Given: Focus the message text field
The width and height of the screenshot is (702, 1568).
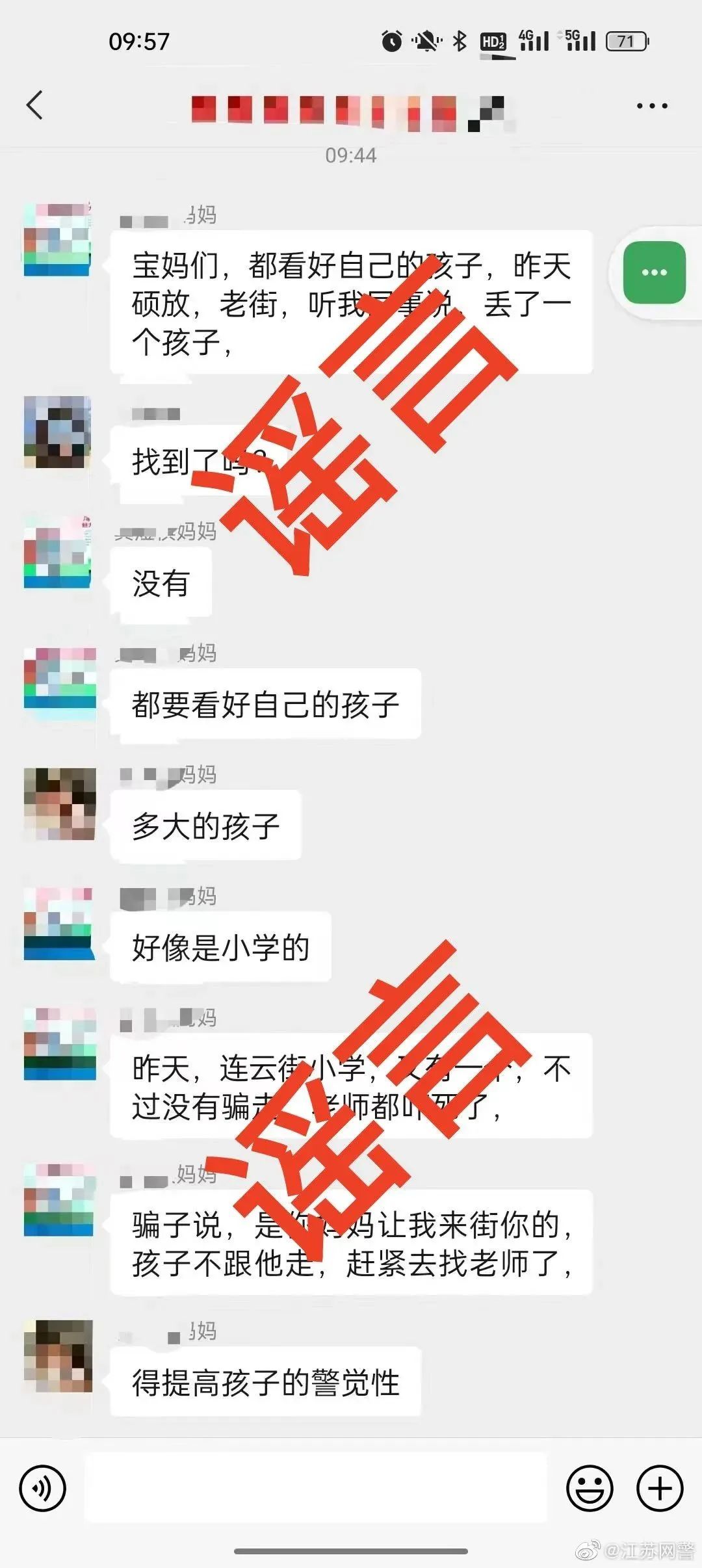Looking at the screenshot, I should (x=315, y=1487).
